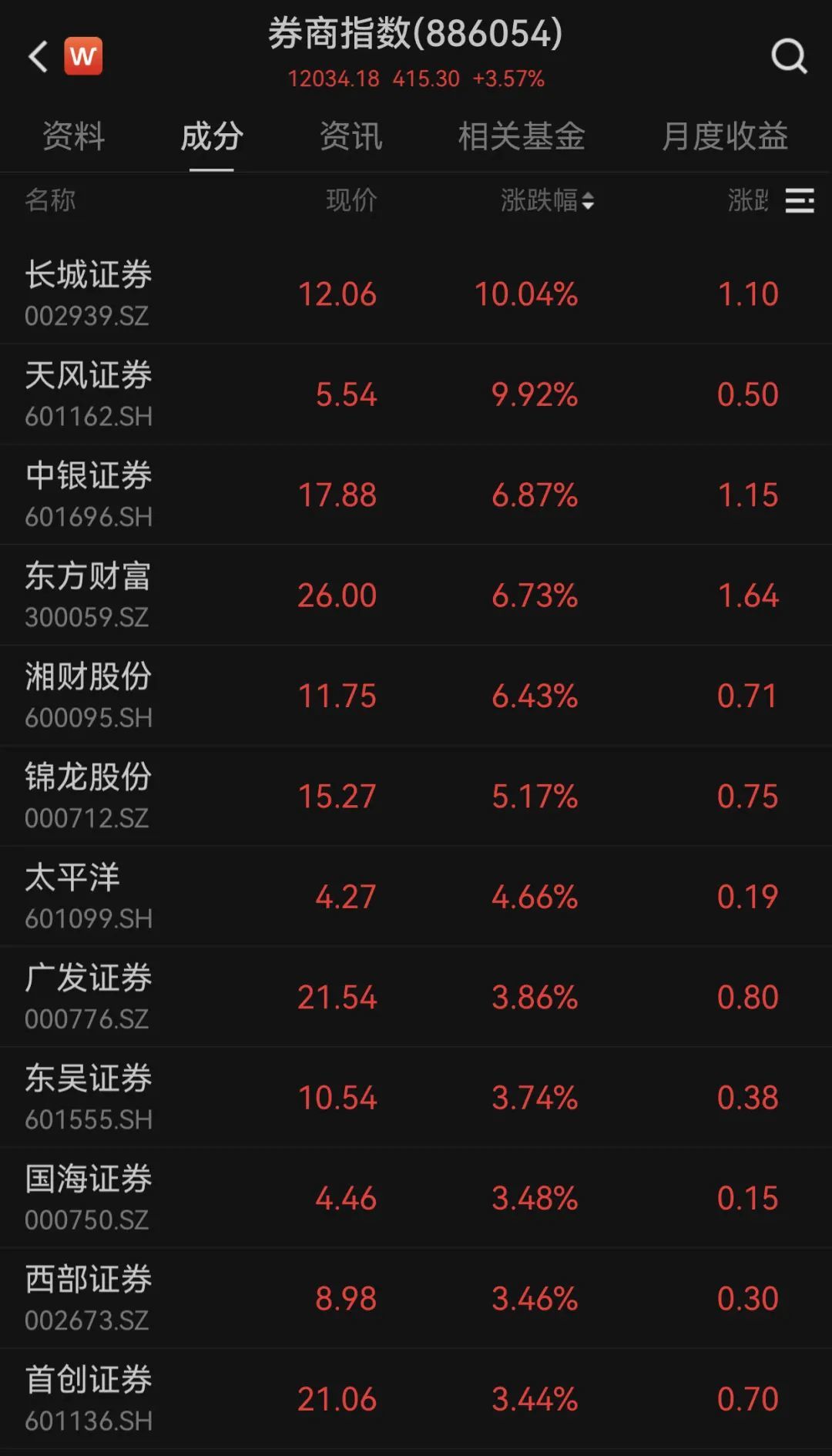Go back using the arrow icon
The height and width of the screenshot is (1456, 832).
click(x=38, y=56)
